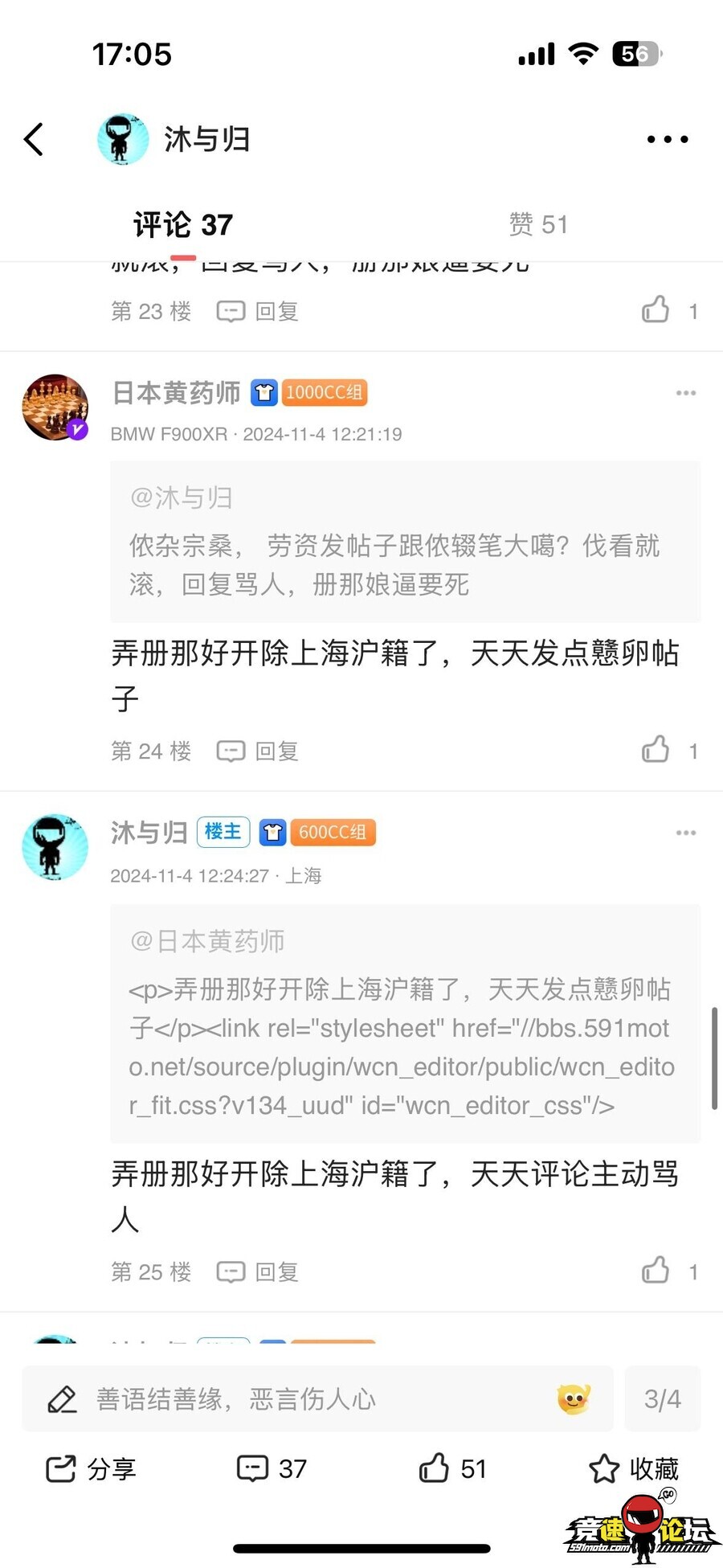This screenshot has height=1568, width=723.
Task: Switch to the 赞 51 tab
Action: (x=538, y=224)
